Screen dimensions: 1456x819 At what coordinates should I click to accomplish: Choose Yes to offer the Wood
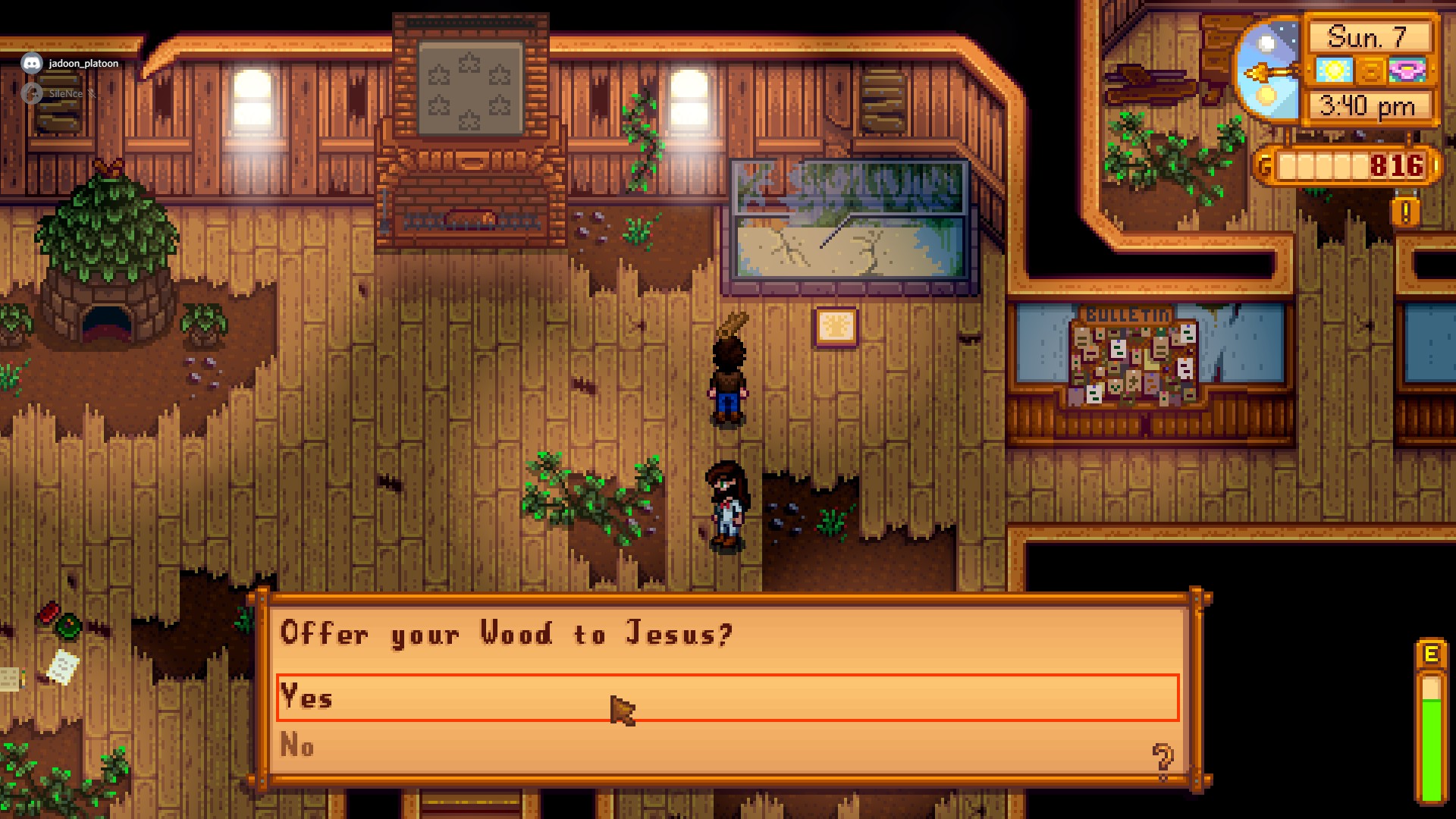pos(726,697)
